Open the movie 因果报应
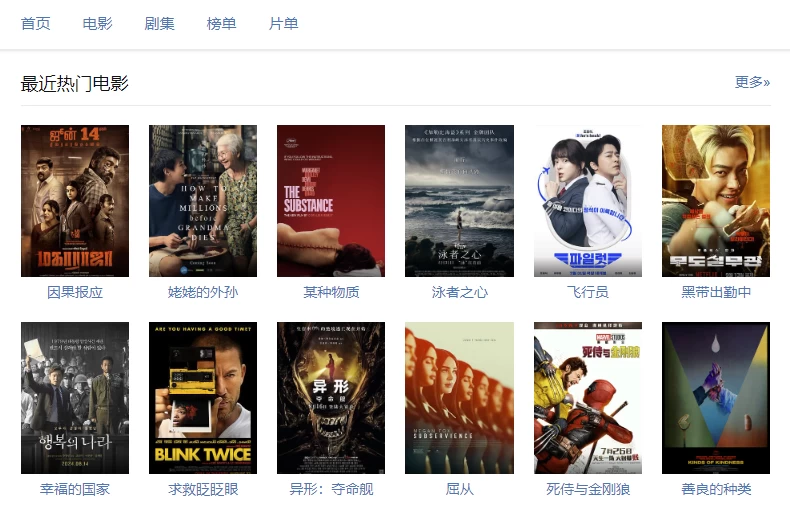 point(75,201)
